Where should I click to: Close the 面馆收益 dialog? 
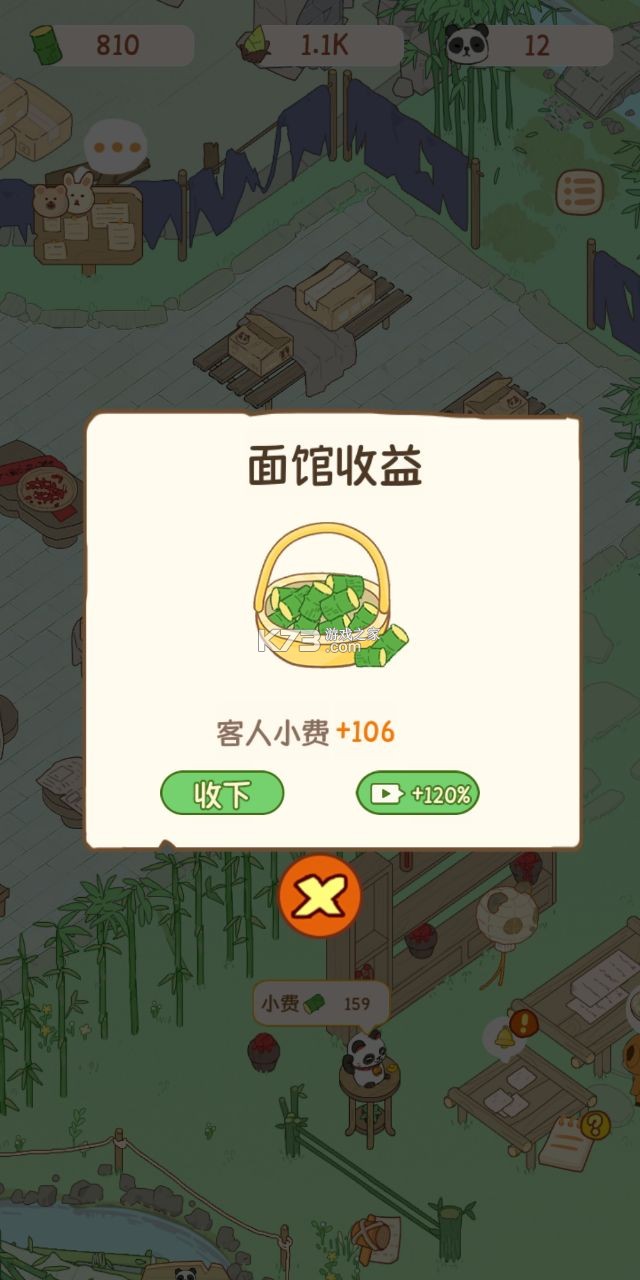320,897
